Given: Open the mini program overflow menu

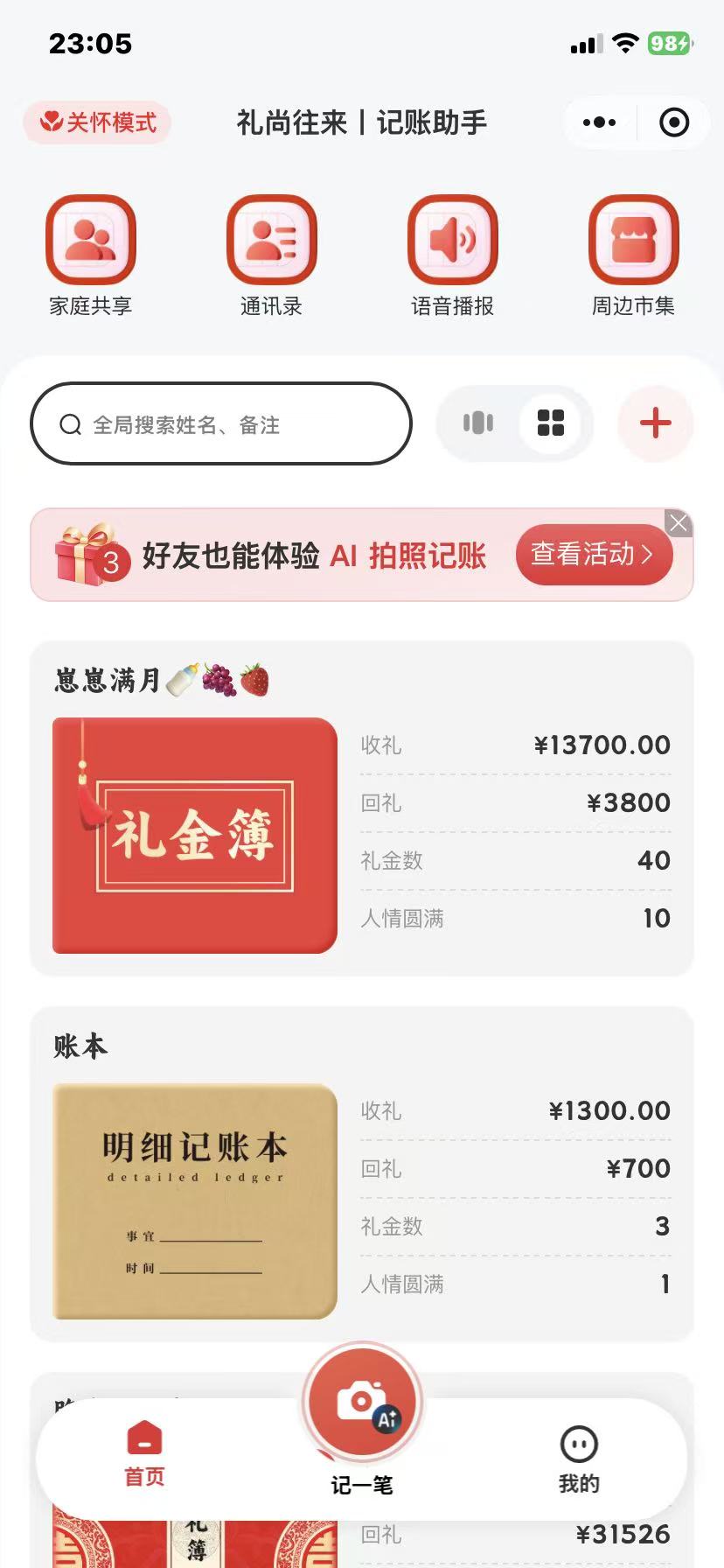Looking at the screenshot, I should [x=599, y=122].
